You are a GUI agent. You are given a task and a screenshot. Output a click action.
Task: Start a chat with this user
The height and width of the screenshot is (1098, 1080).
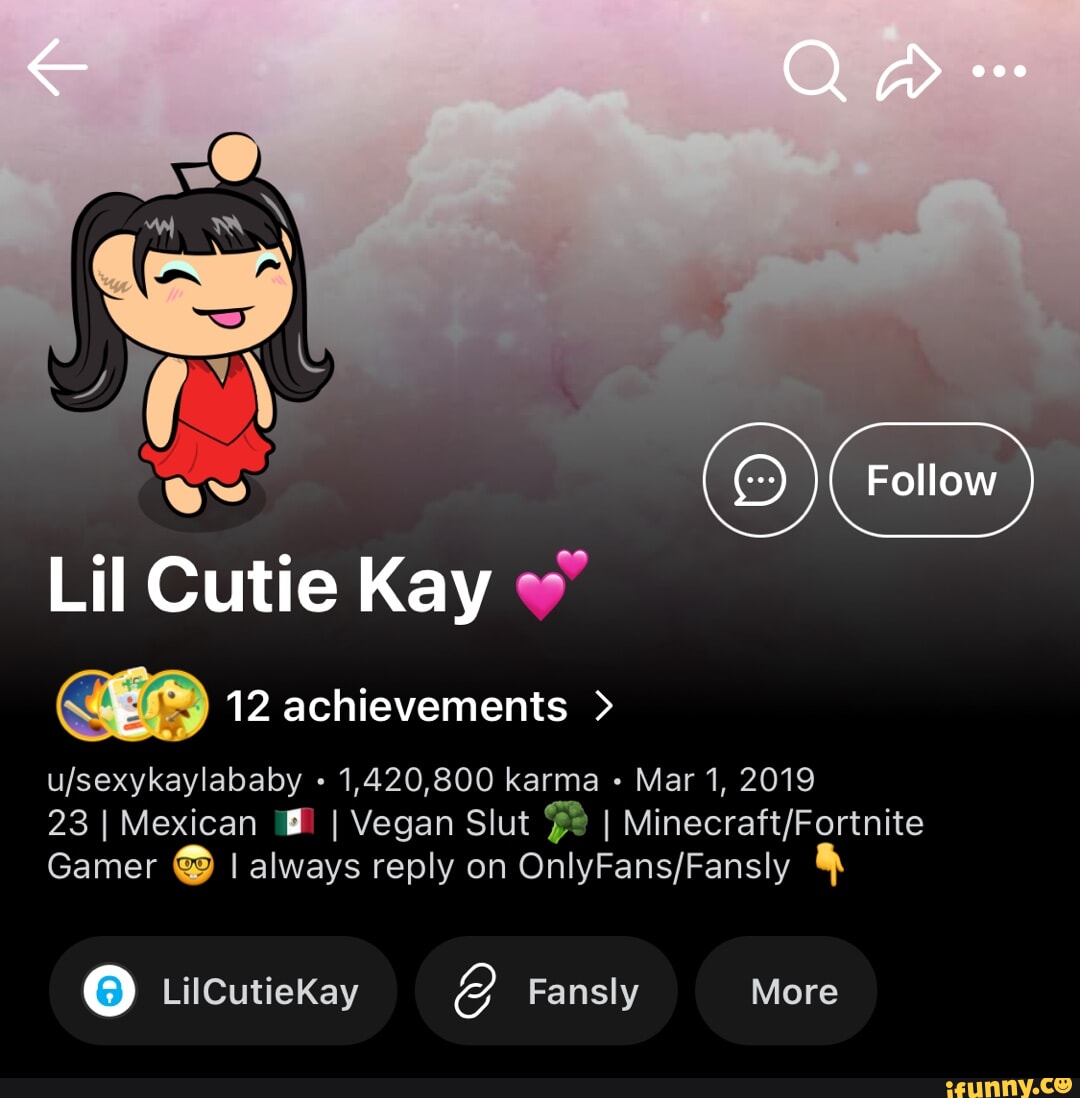(760, 480)
